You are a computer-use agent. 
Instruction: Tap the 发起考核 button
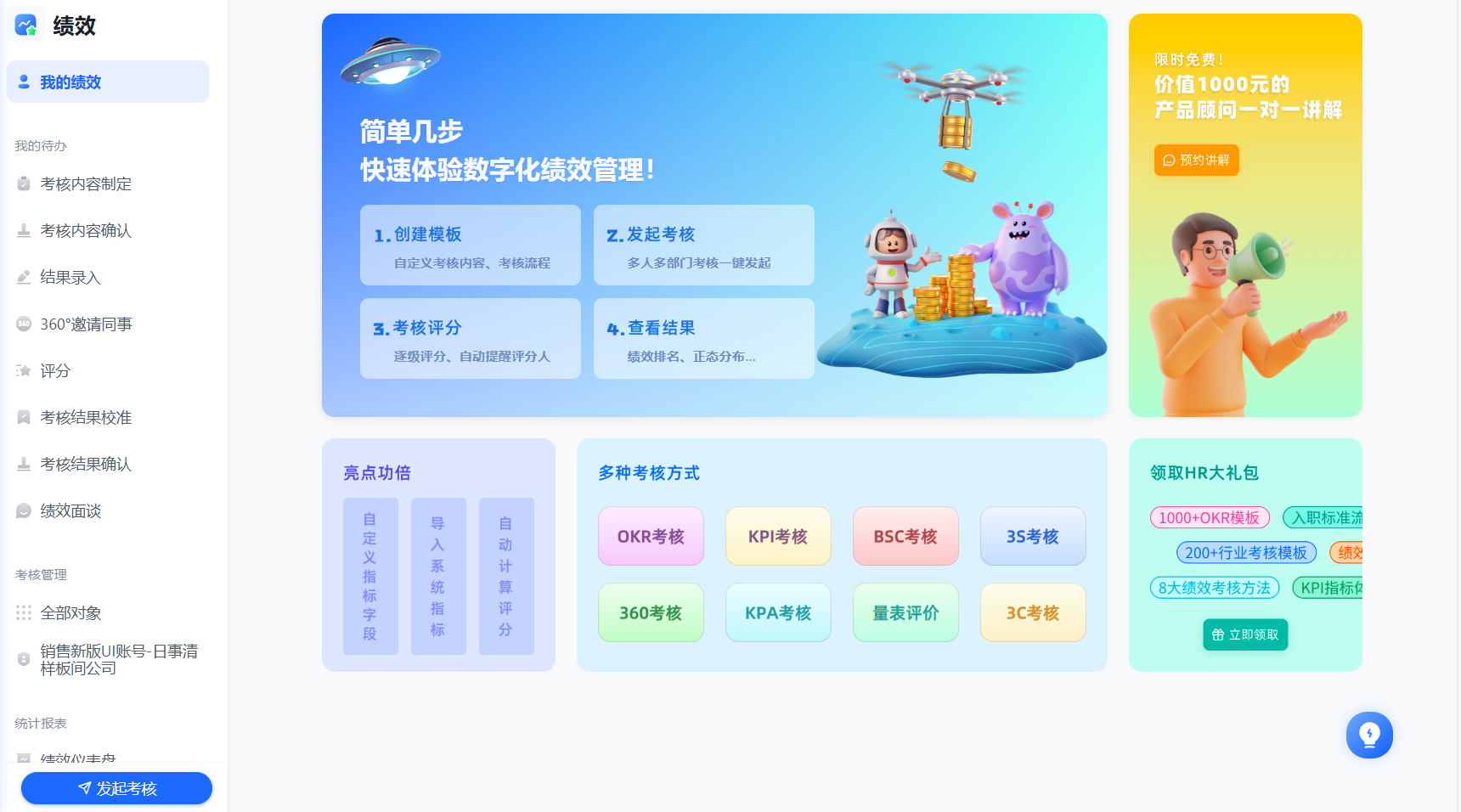point(116,788)
